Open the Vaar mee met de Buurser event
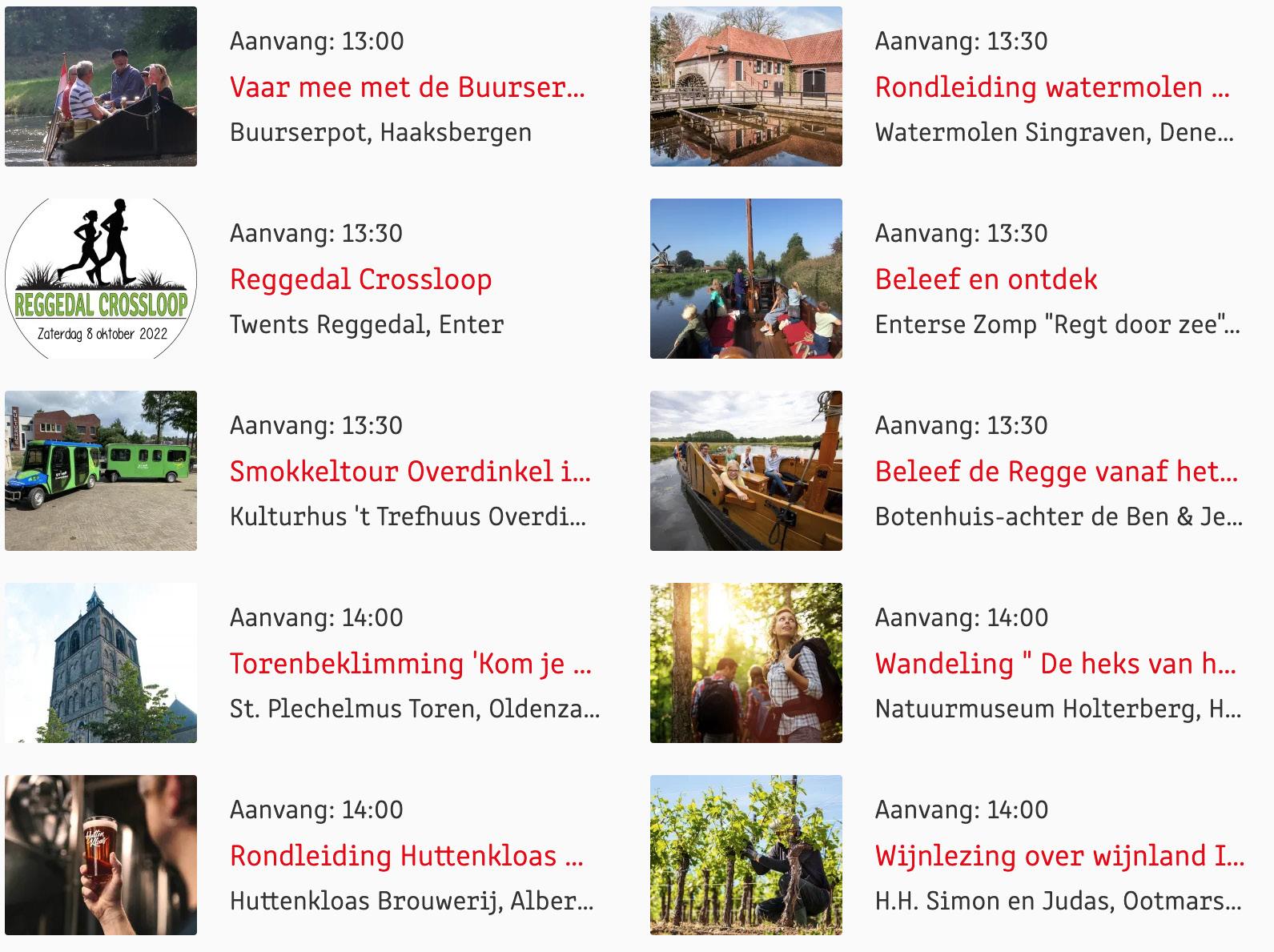This screenshot has height=952, width=1274. tap(407, 87)
